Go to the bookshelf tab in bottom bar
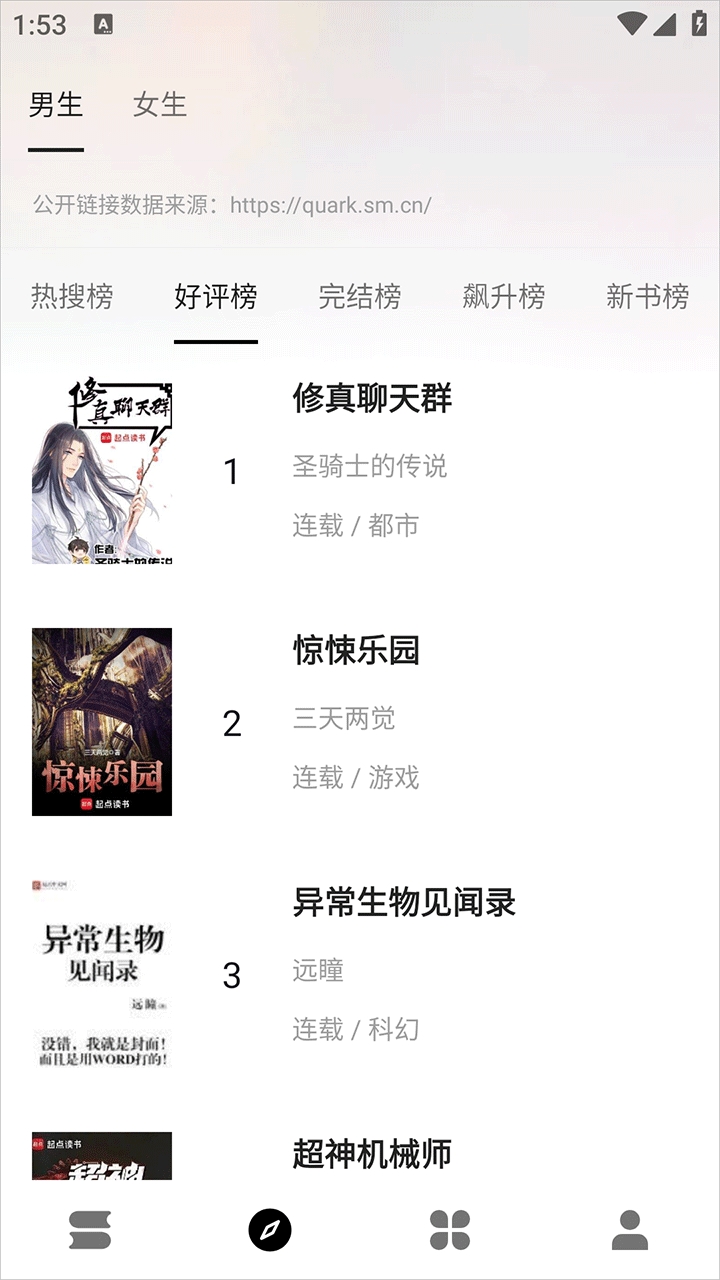Image resolution: width=720 pixels, height=1280 pixels. click(x=90, y=1230)
